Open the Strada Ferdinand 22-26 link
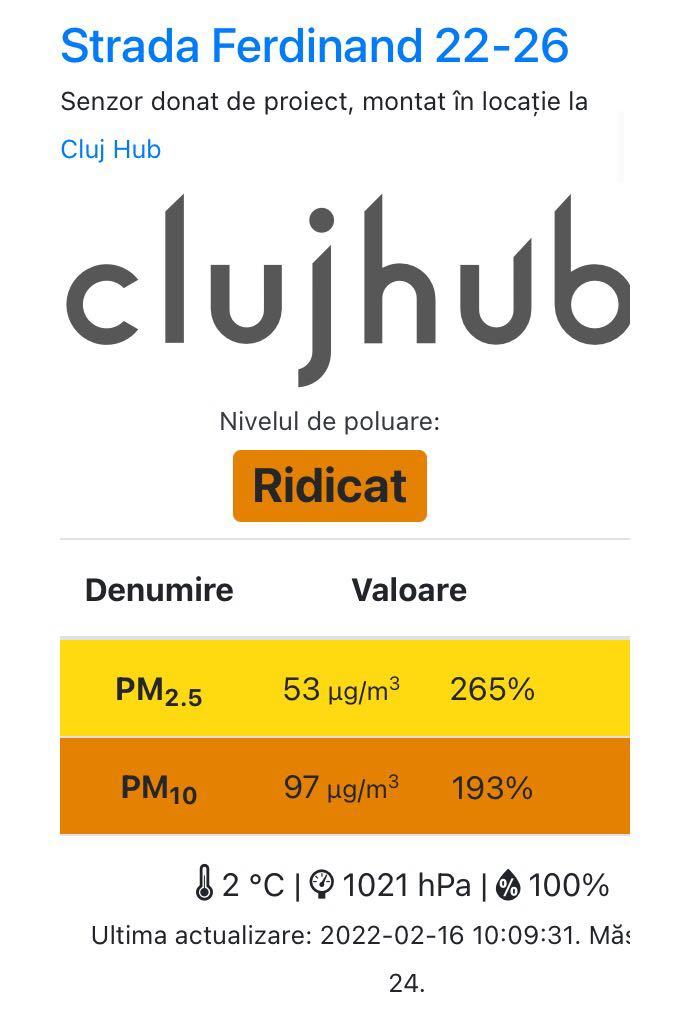Image resolution: width=687 pixels, height=1009 pixels. point(314,46)
